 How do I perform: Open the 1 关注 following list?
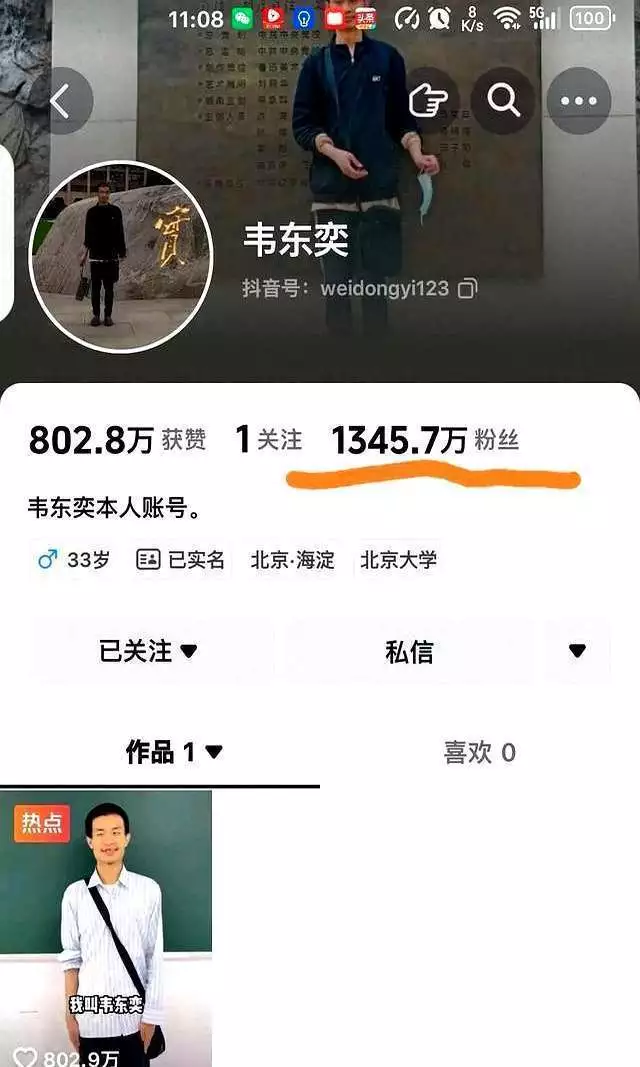(x=268, y=441)
